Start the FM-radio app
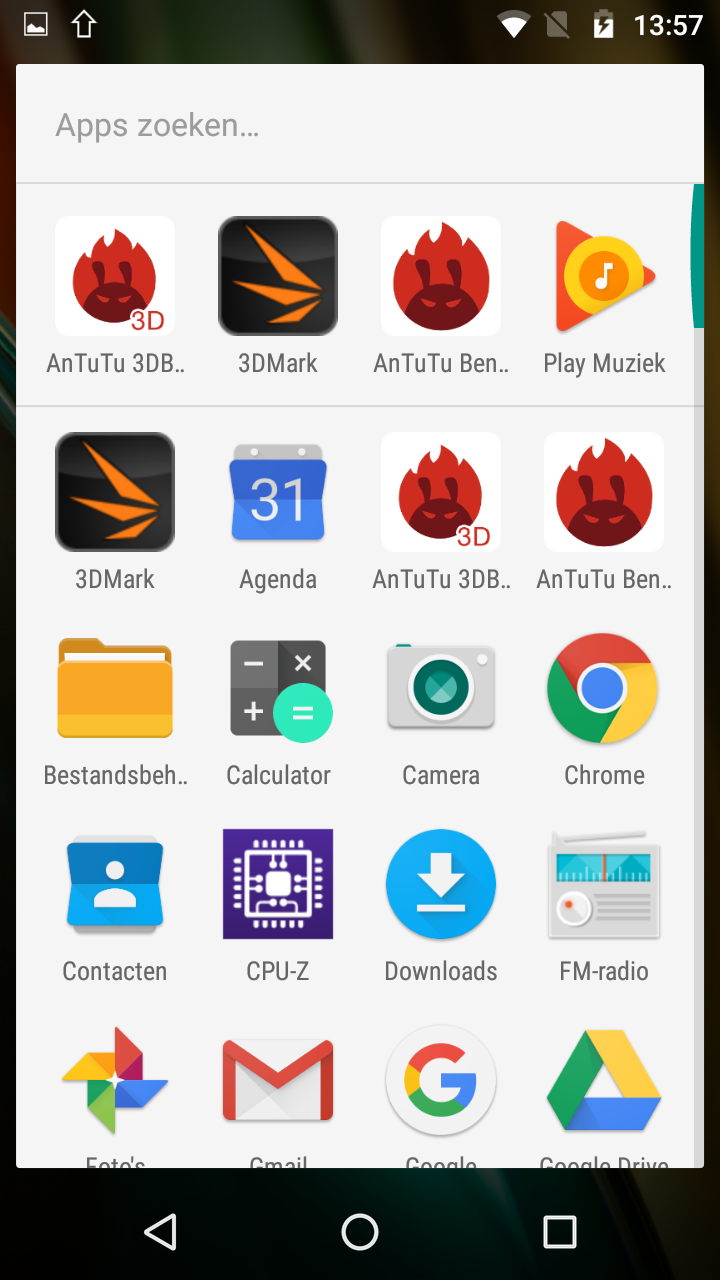Screen dimensions: 720x1280 click(x=604, y=886)
